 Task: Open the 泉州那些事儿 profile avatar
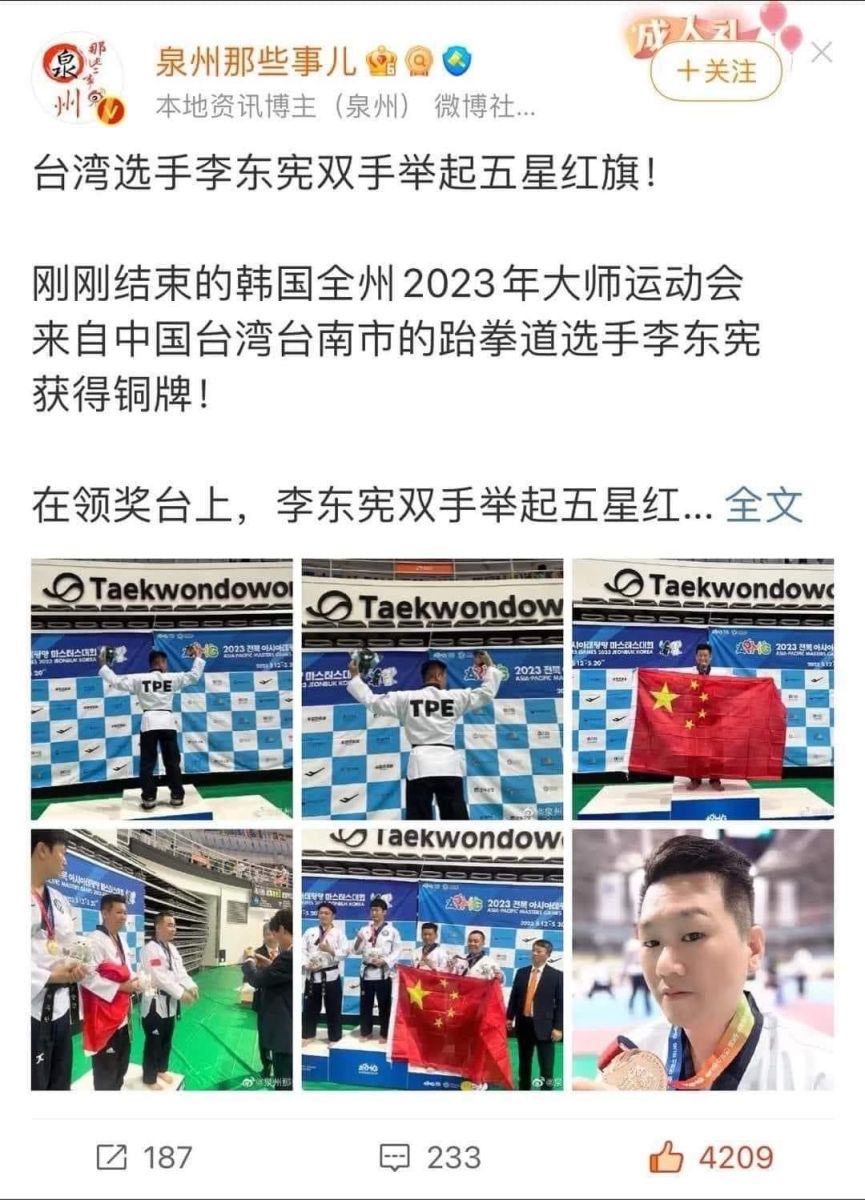(78, 80)
